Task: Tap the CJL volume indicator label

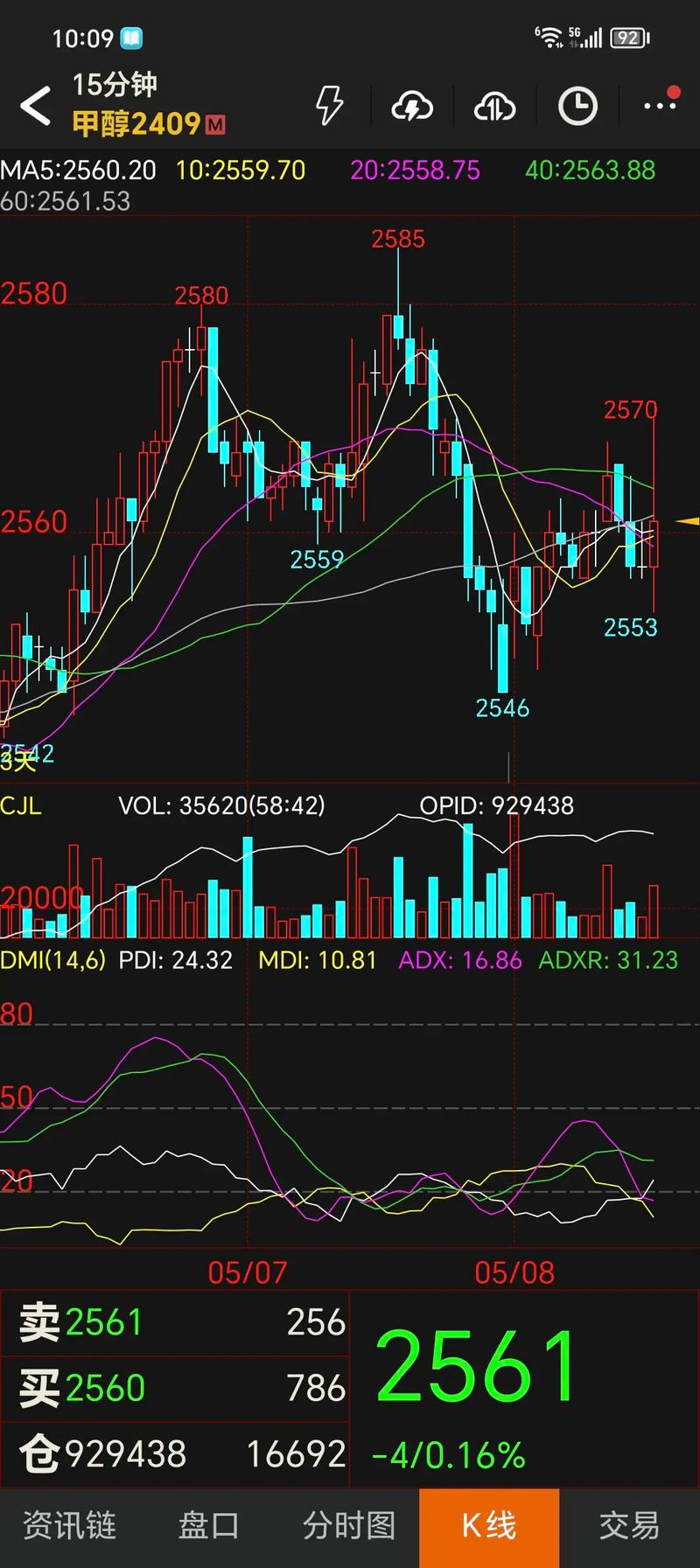Action: click(x=21, y=805)
